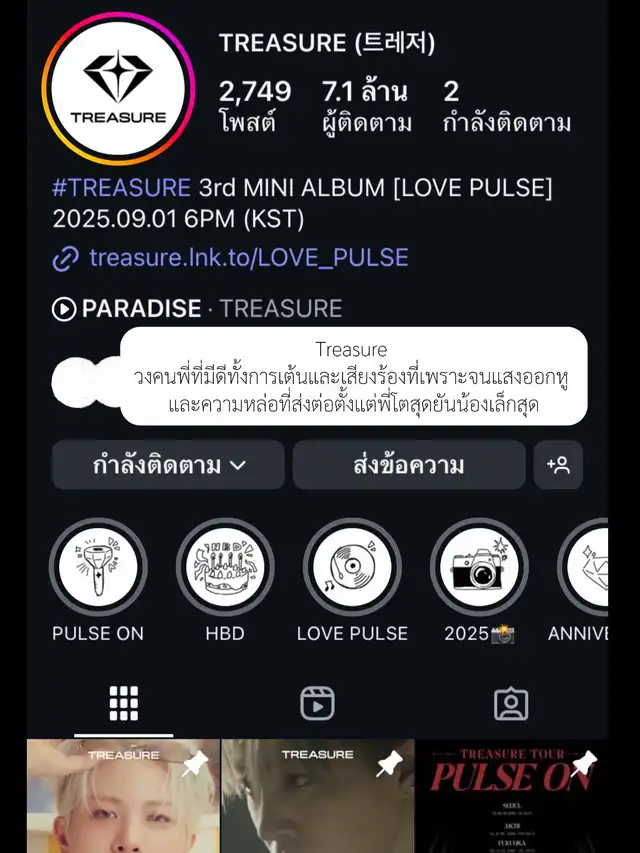Switch to the posts grid tab

point(123,704)
